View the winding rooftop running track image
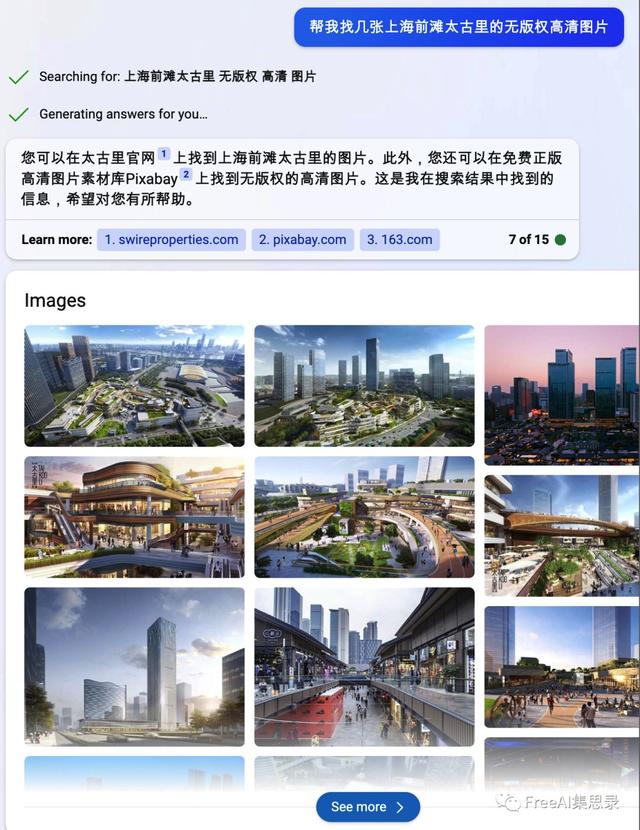The height and width of the screenshot is (830, 640). click(x=364, y=517)
